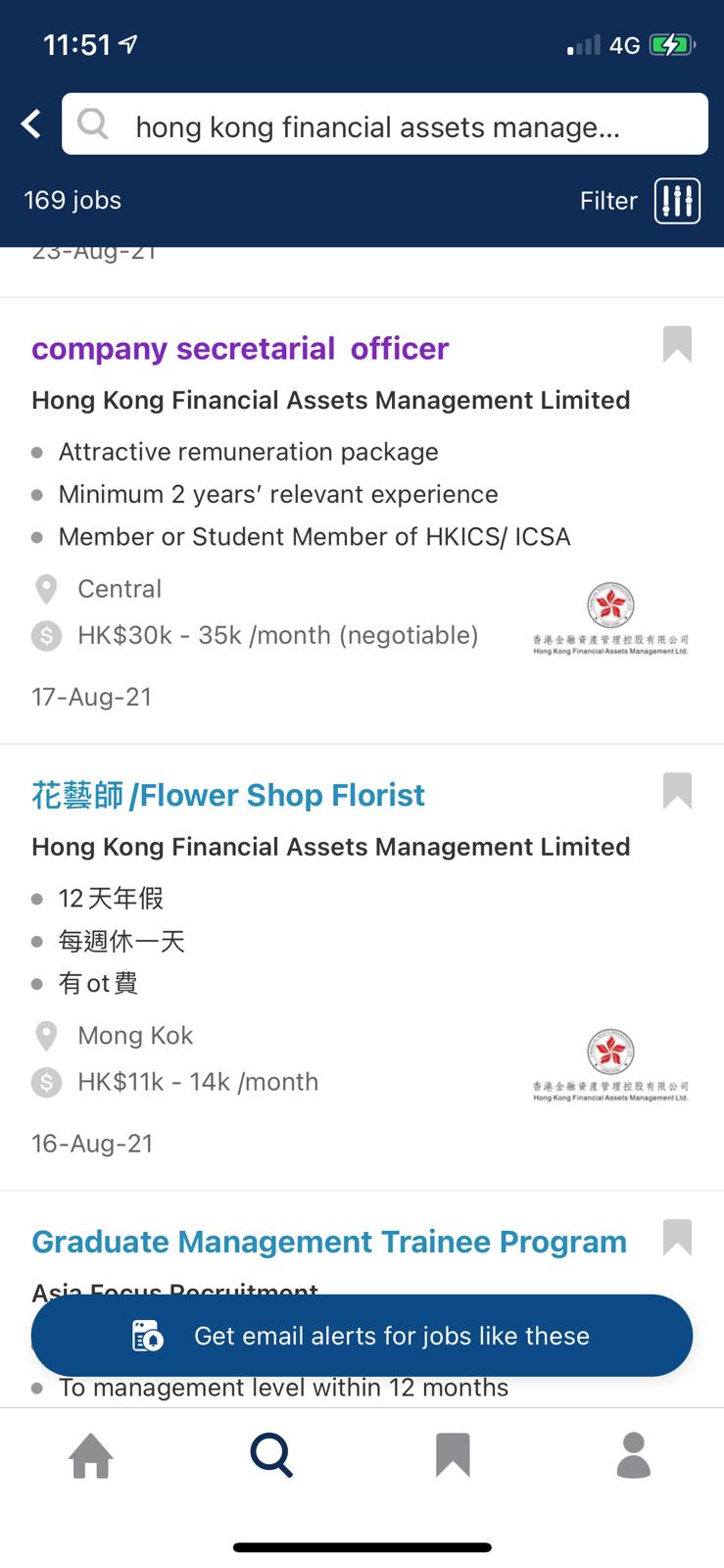Open the company secretarial officer listing
This screenshot has width=724, height=1568.
pyautogui.click(x=240, y=349)
